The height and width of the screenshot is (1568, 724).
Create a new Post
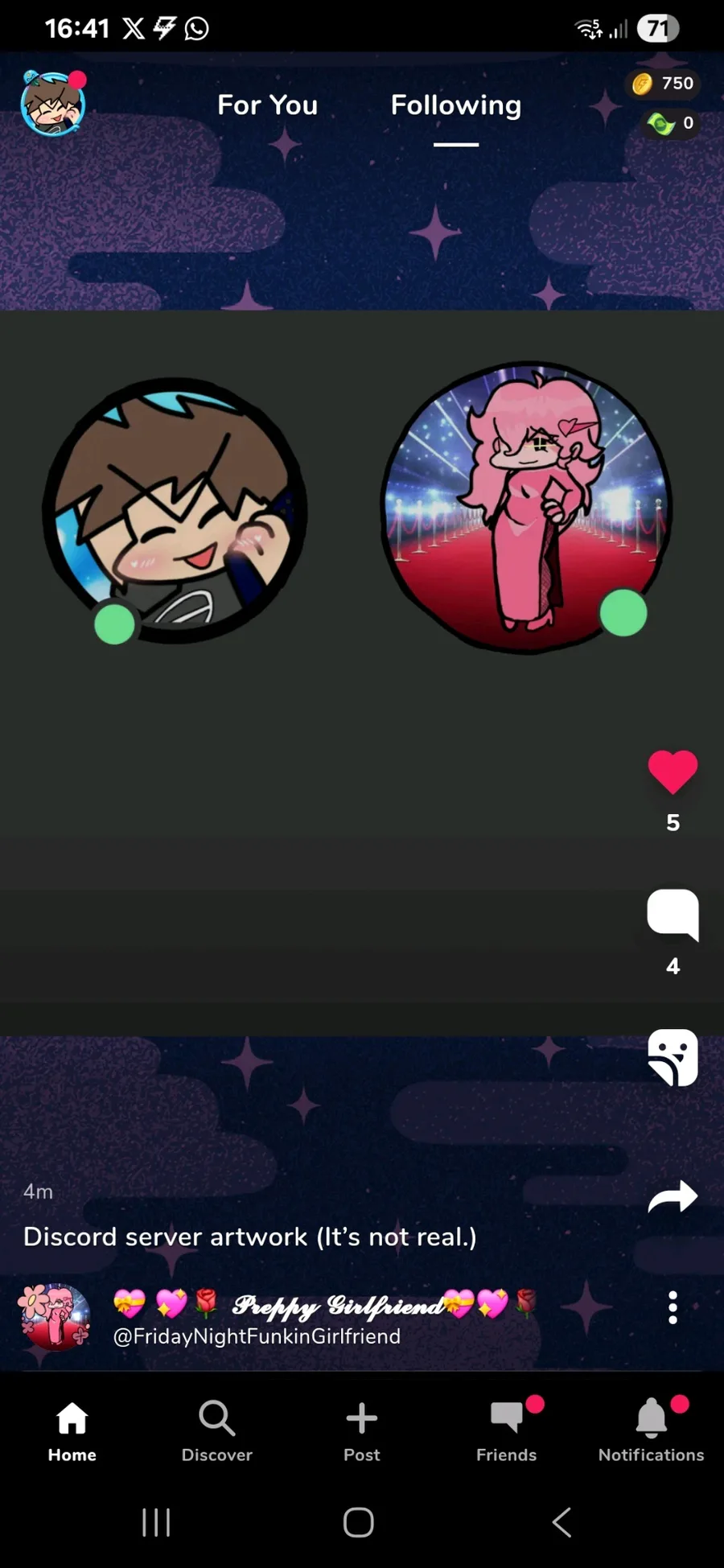tap(362, 1432)
